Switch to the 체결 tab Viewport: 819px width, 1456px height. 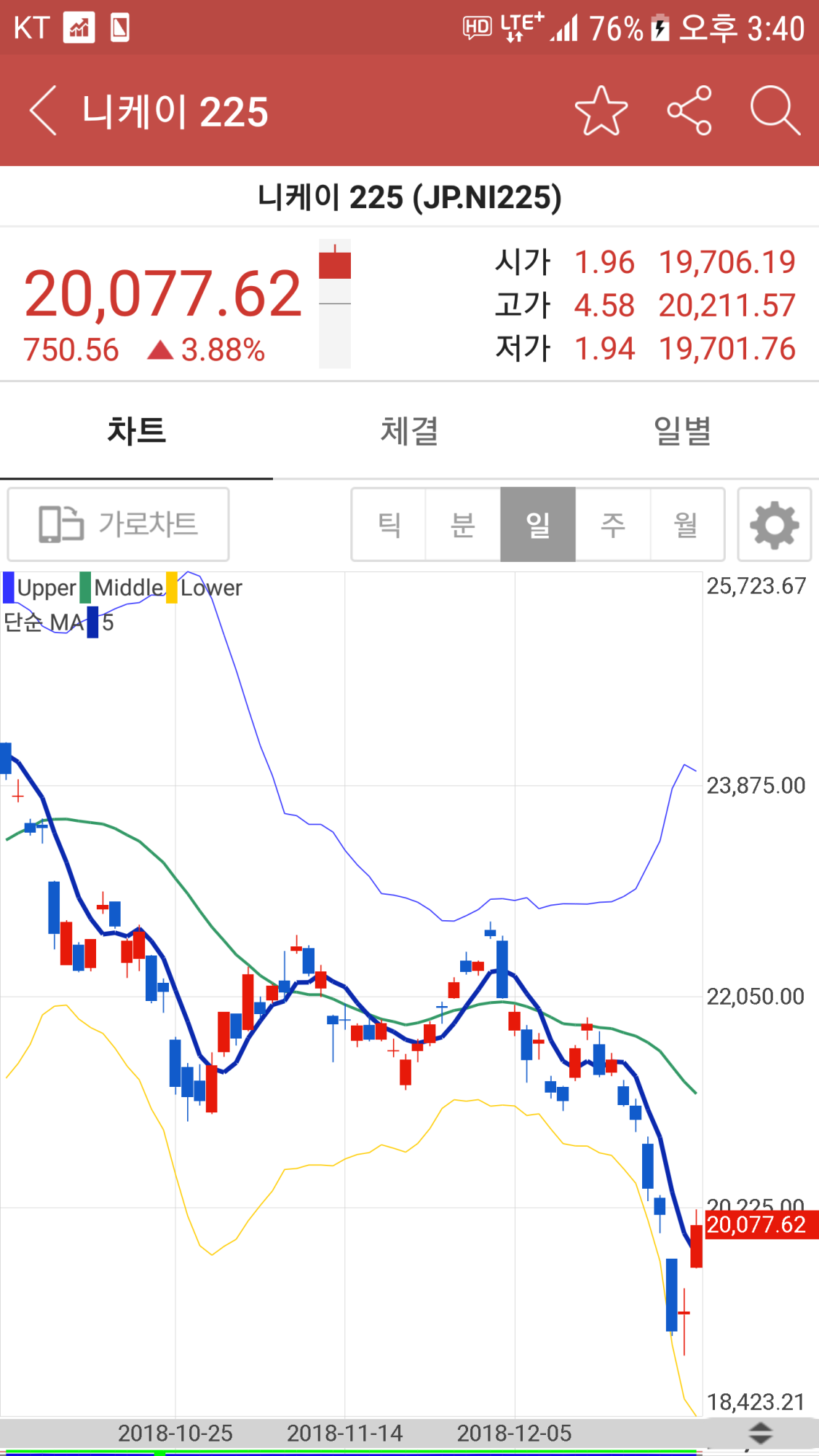[x=409, y=430]
